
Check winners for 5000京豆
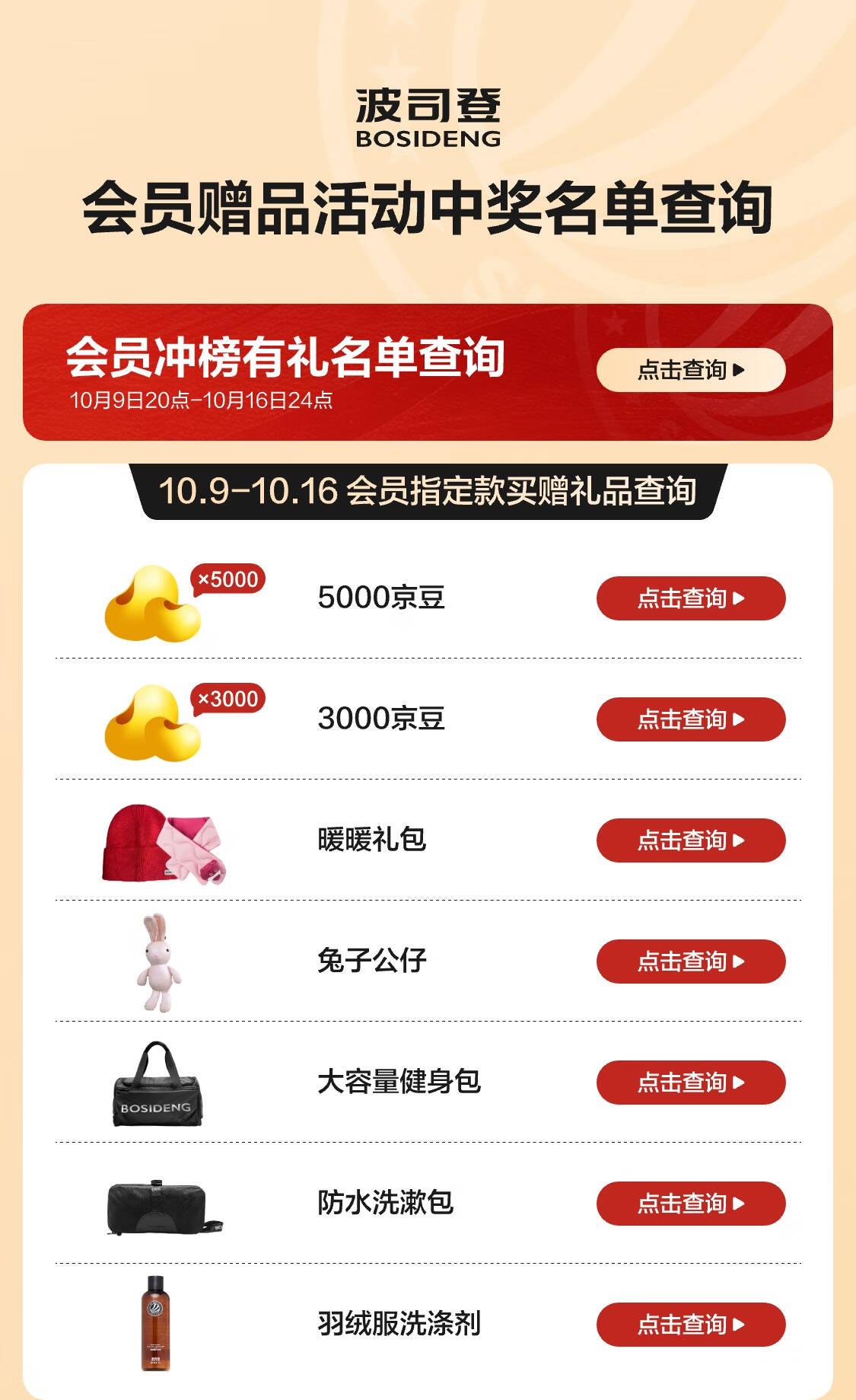click(x=690, y=598)
